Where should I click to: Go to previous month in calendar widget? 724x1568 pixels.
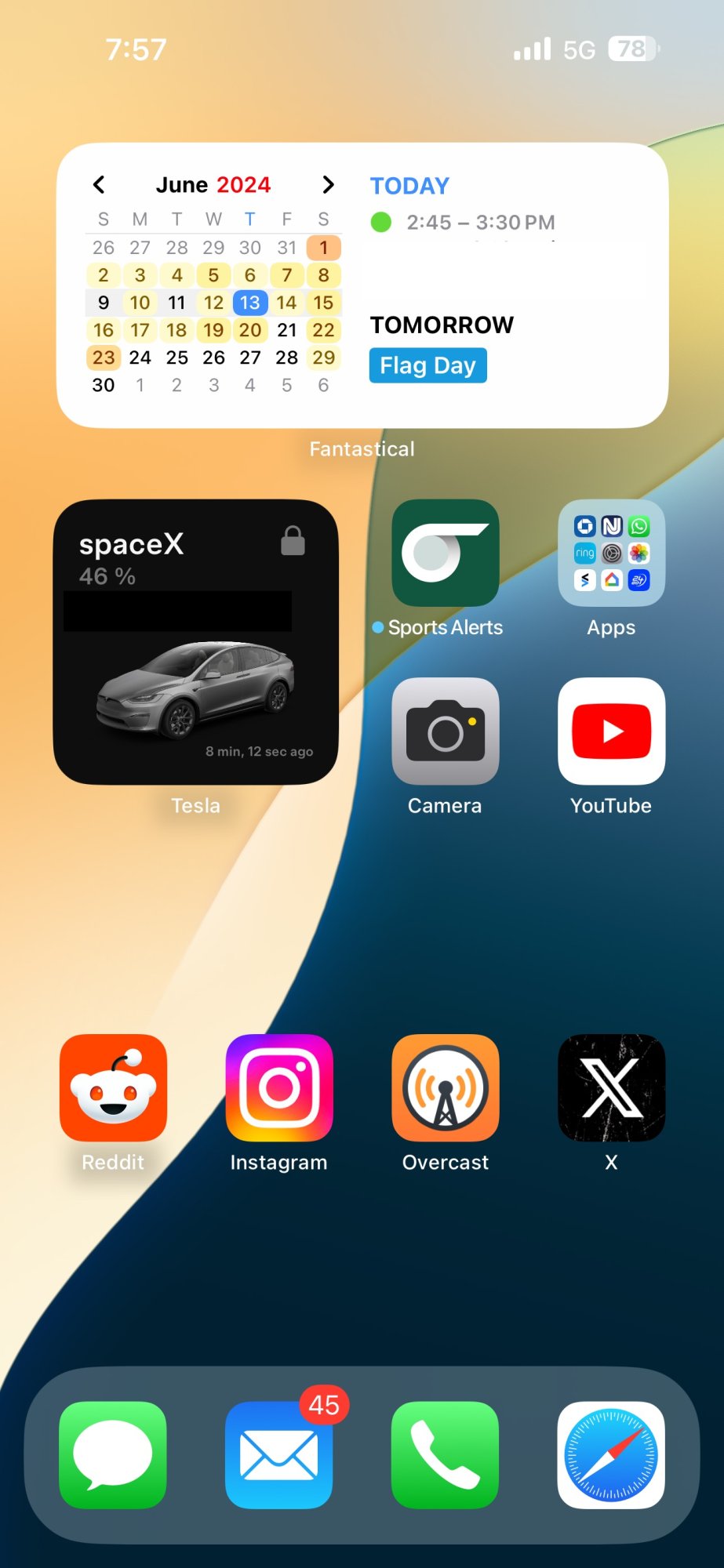[x=99, y=185]
